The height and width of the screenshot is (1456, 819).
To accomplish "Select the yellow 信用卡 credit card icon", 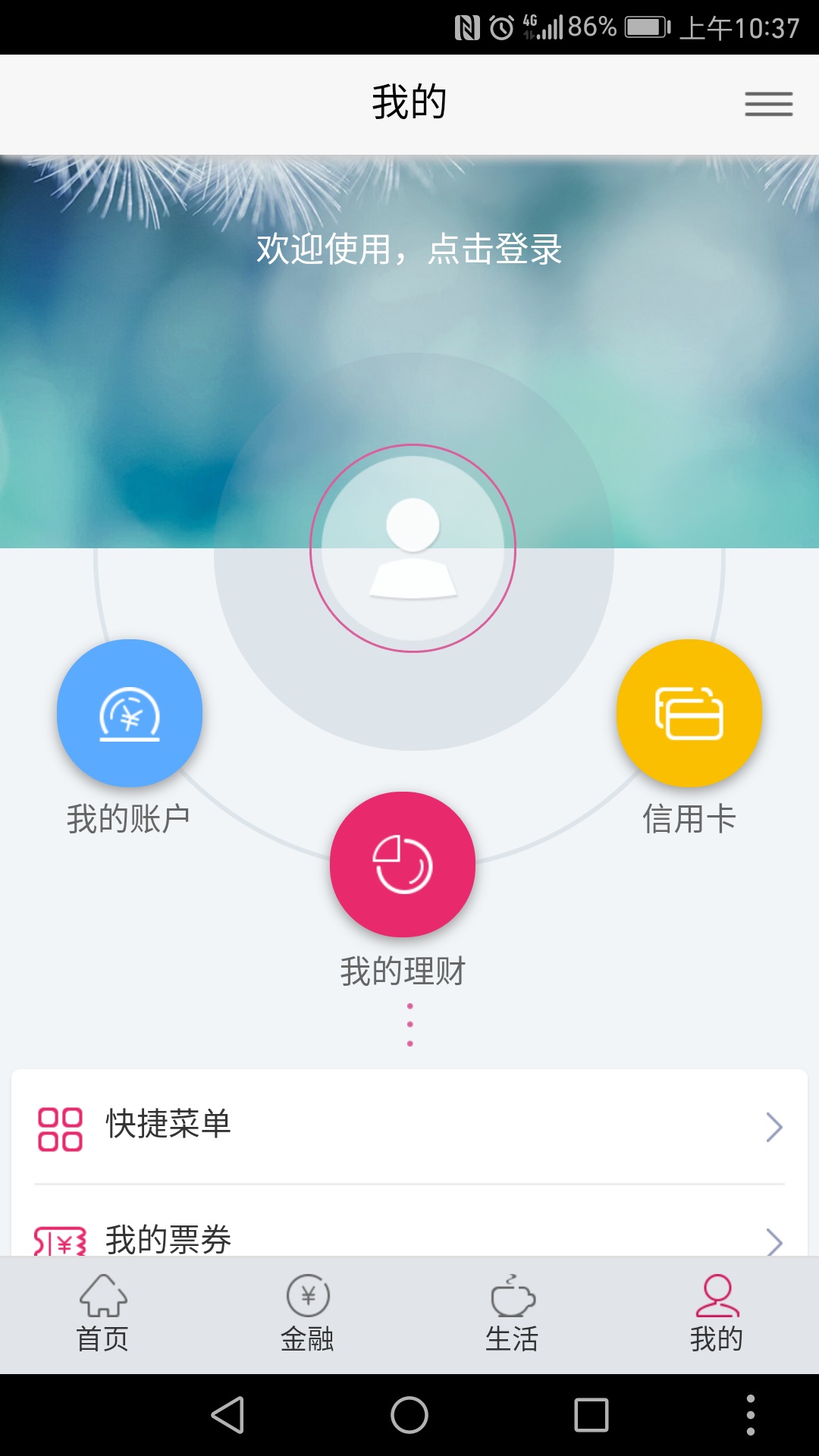I will coord(689,711).
